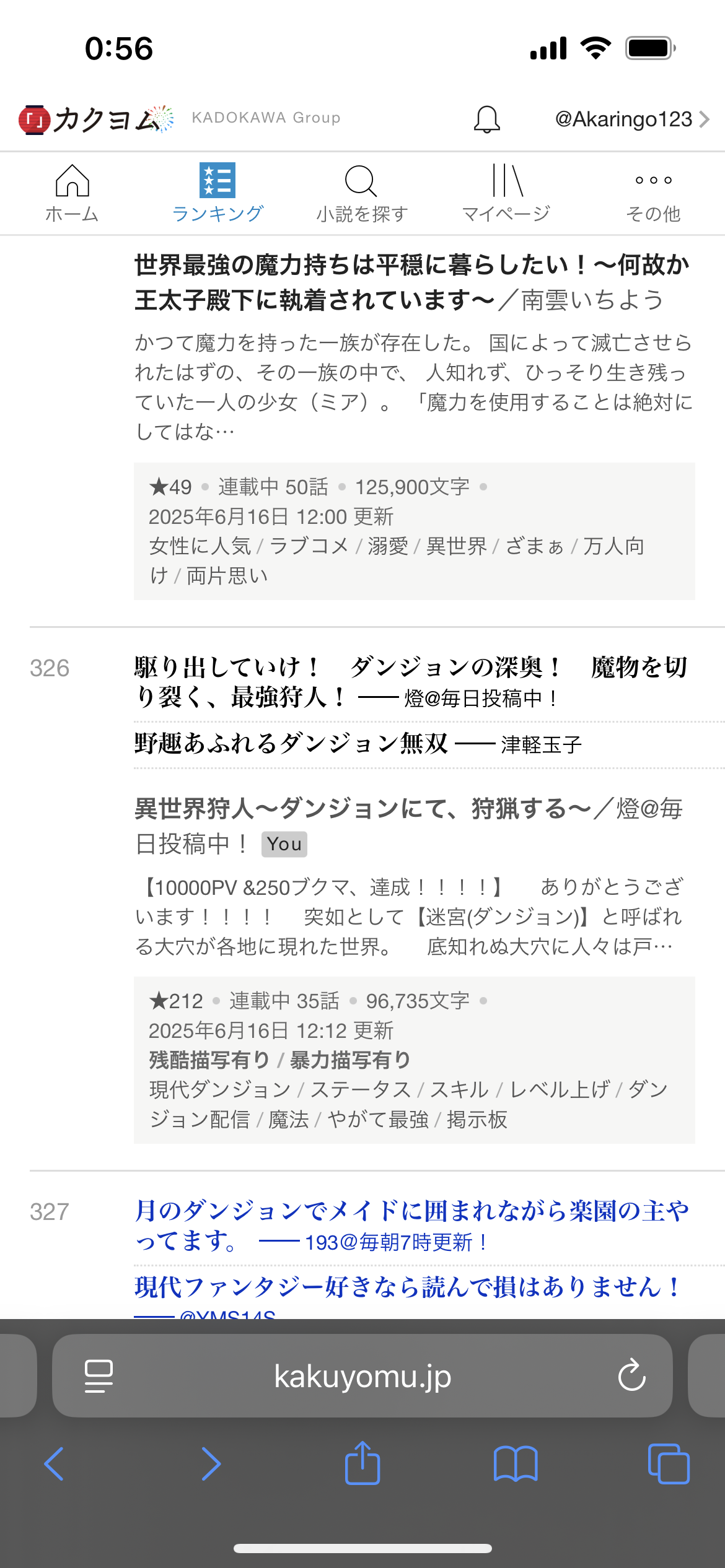Image resolution: width=725 pixels, height=1568 pixels.
Task: Share this page from the Safari toolbar
Action: pos(362,1464)
